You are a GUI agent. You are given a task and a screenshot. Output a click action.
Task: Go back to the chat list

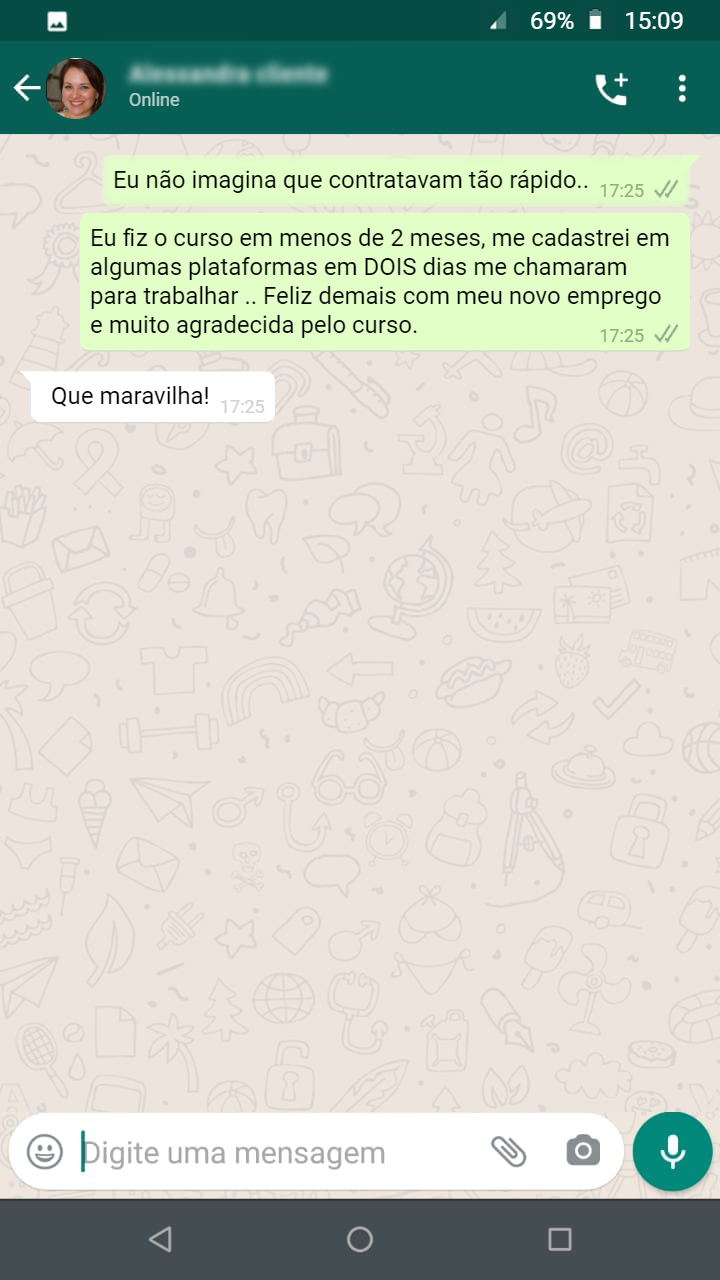coord(27,88)
